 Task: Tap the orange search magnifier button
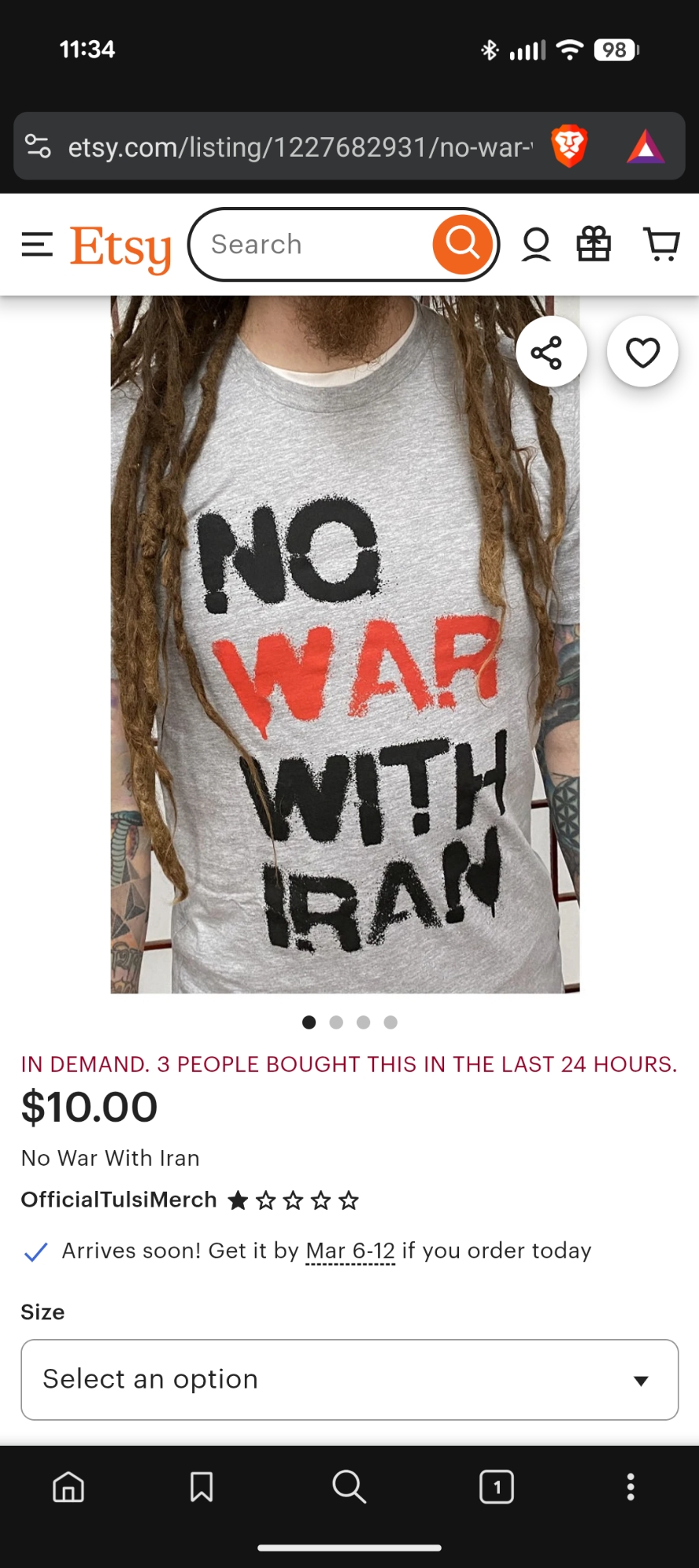point(462,245)
